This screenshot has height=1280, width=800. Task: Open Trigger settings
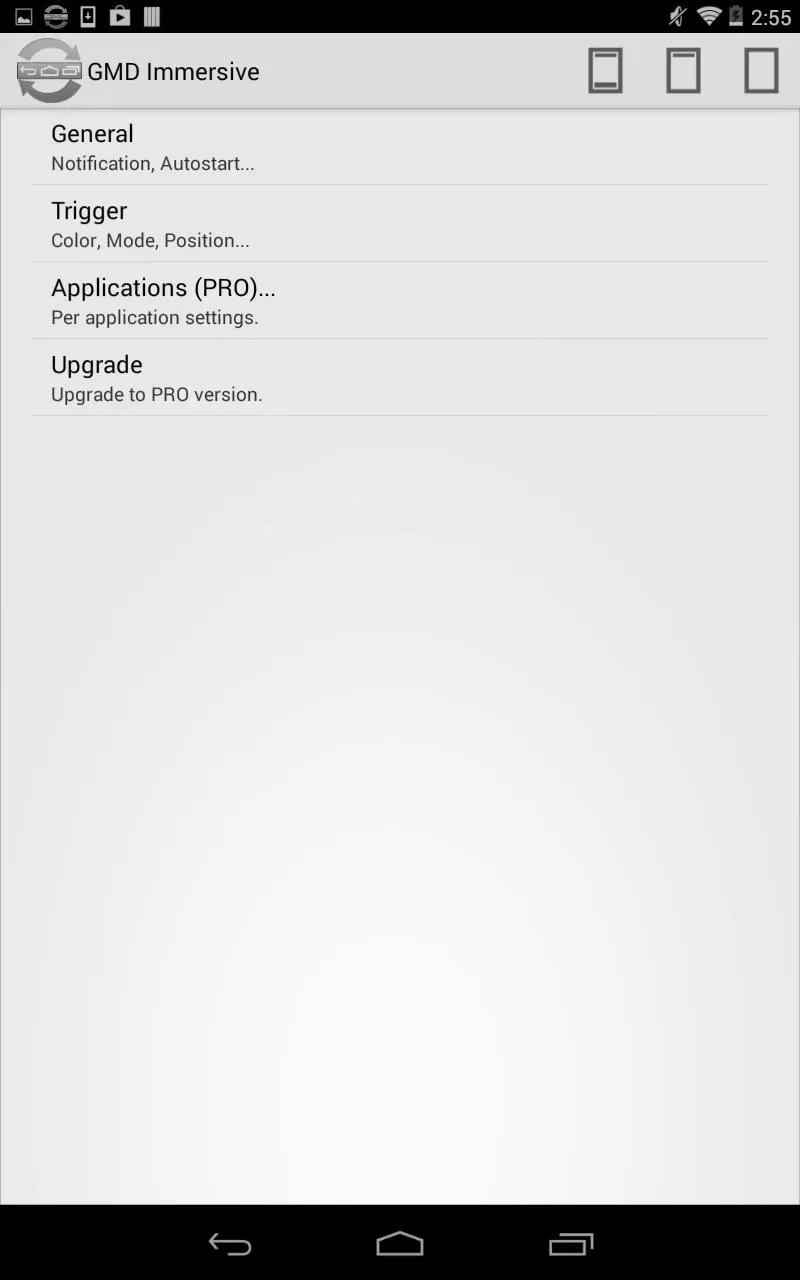(400, 224)
